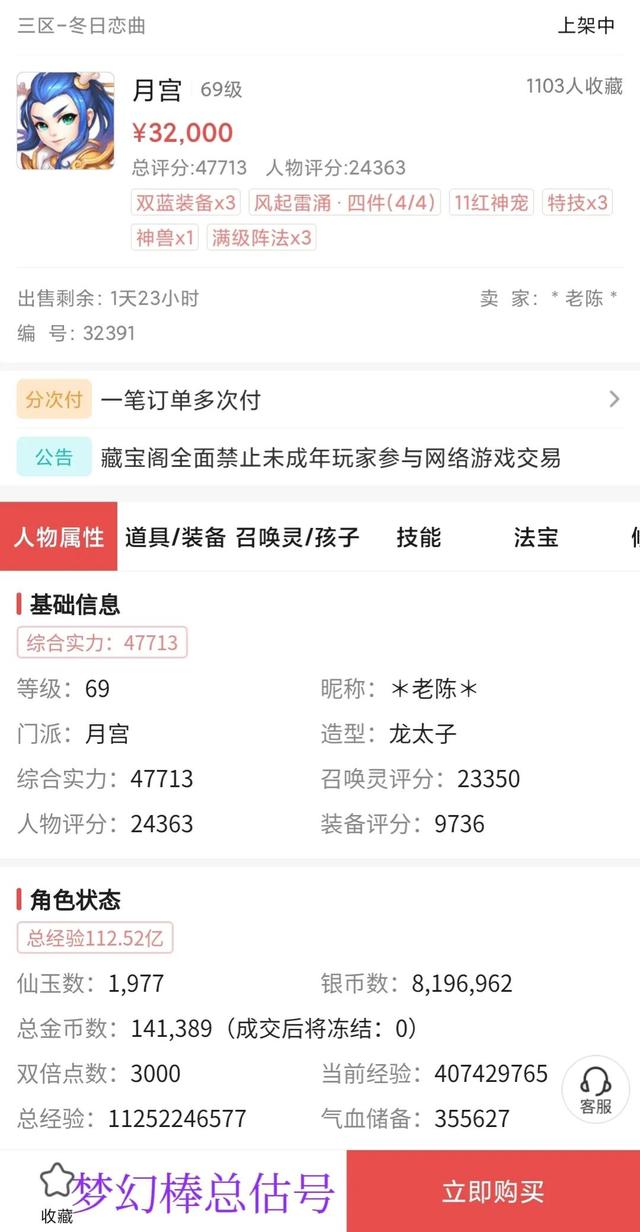This screenshot has height=1232, width=640.
Task: Open the 公告 about minors trading ban
Action: point(320,458)
